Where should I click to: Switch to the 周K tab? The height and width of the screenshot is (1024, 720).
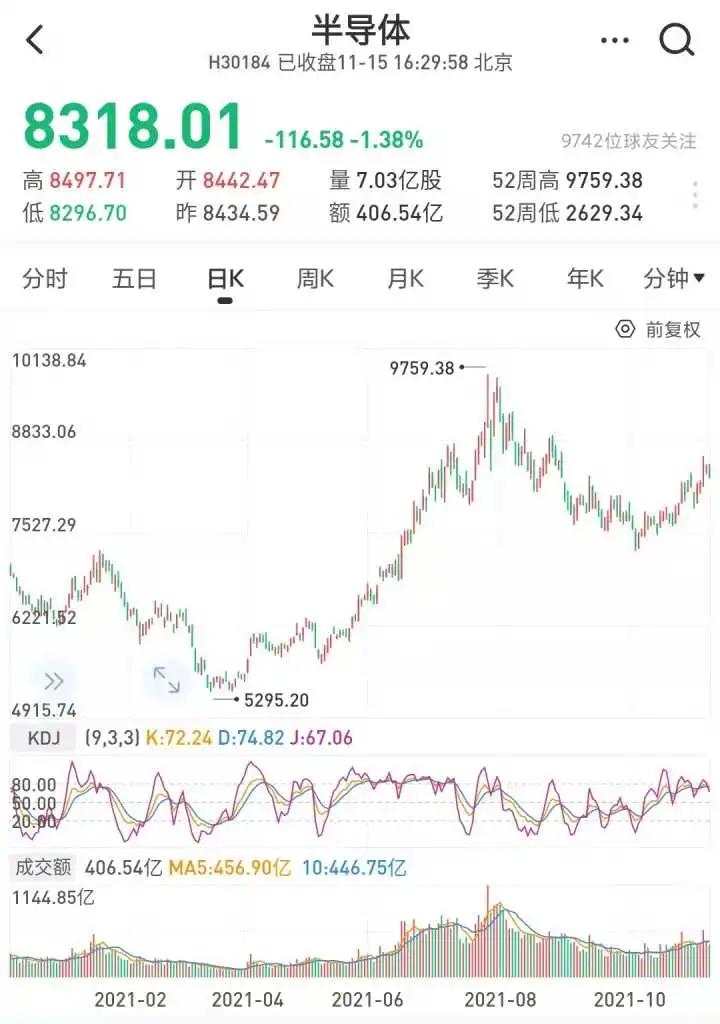pyautogui.click(x=314, y=279)
